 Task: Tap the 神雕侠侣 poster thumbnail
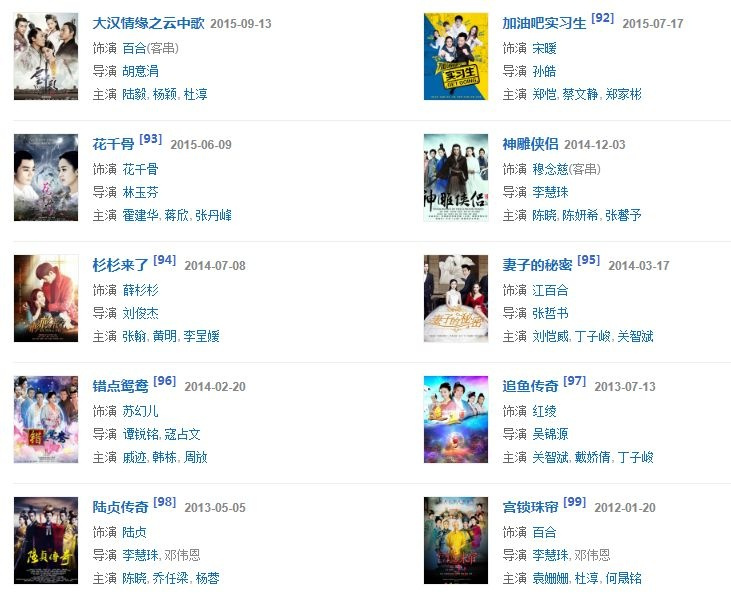[x=455, y=178]
